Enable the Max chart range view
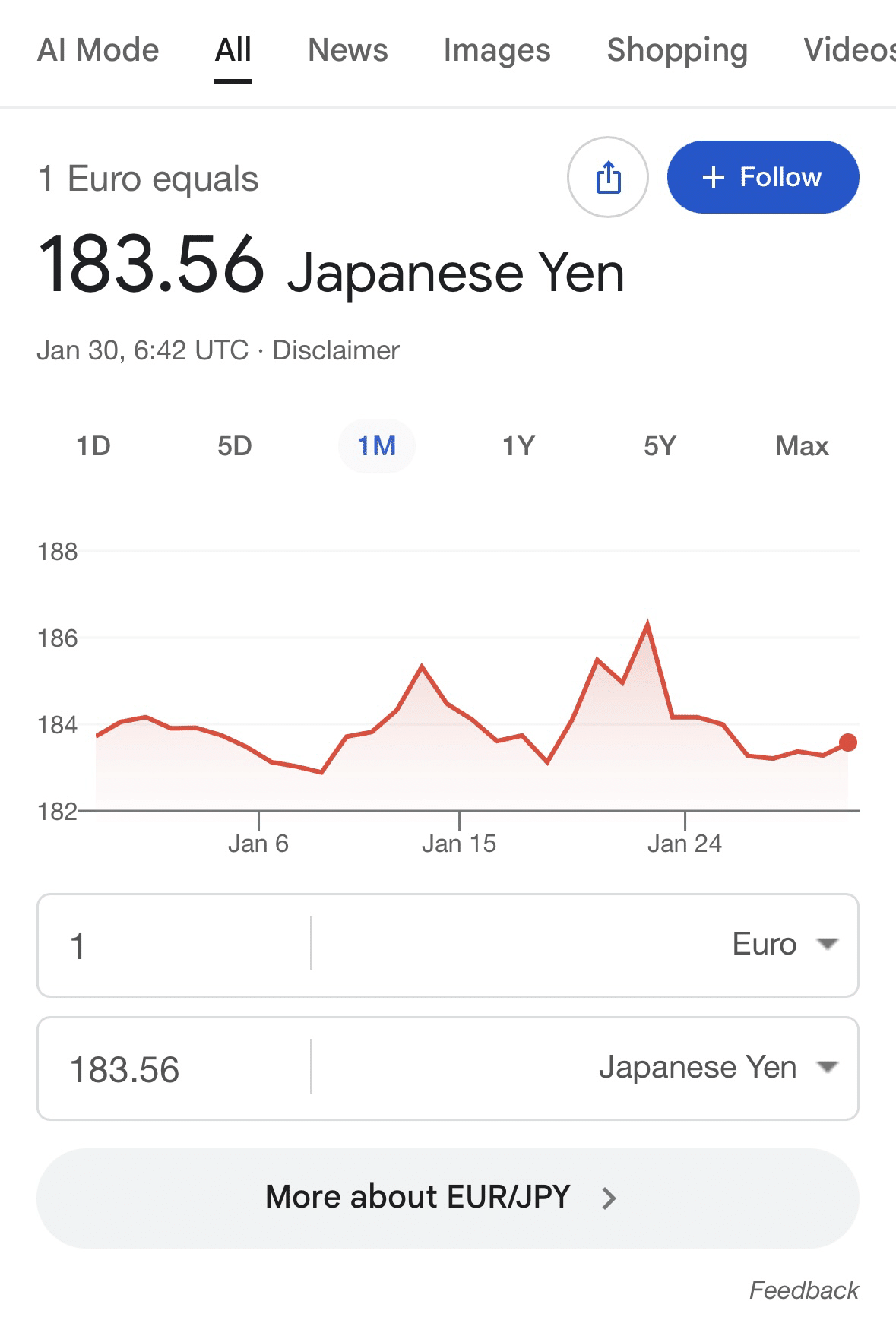Image resolution: width=896 pixels, height=1336 pixels. [x=801, y=446]
